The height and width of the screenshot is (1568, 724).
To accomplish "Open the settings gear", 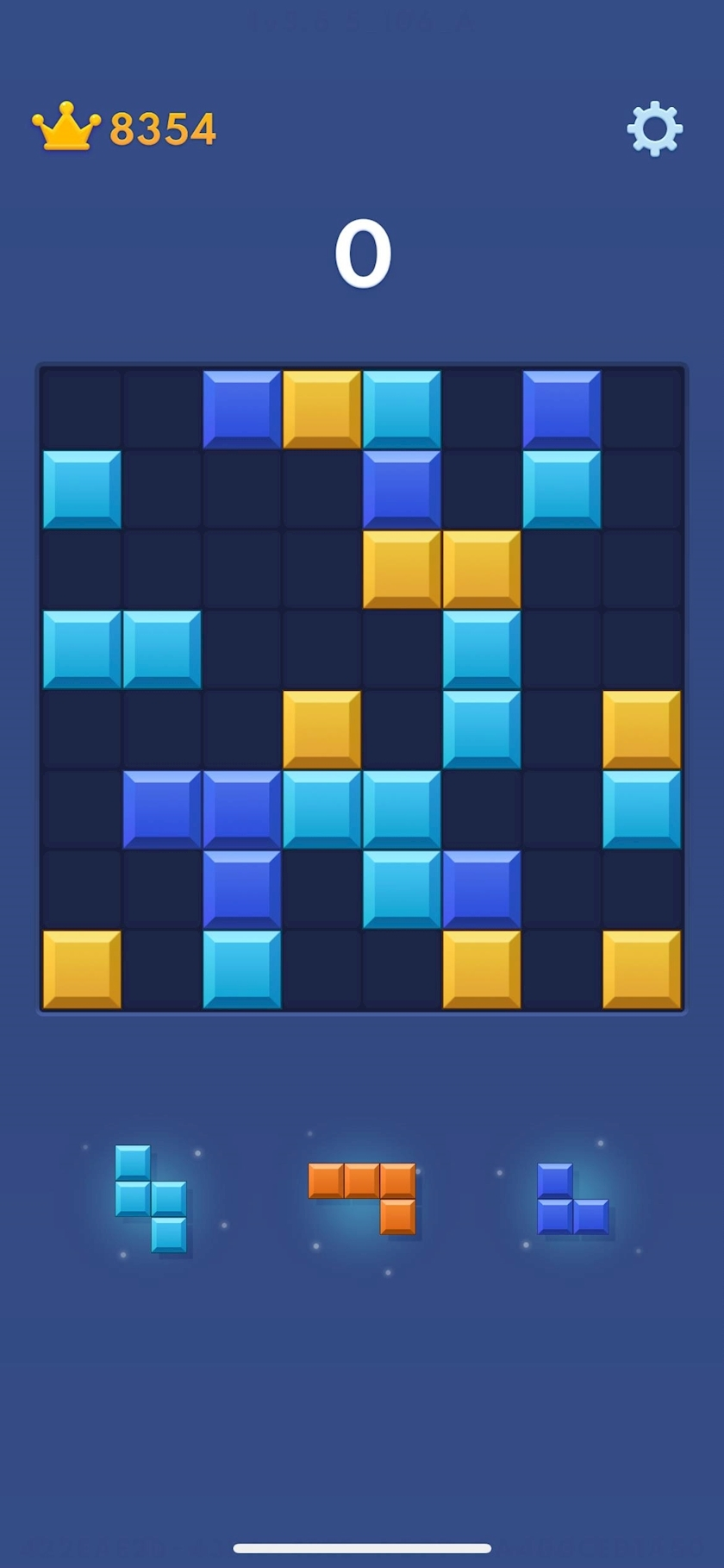I will (x=655, y=129).
